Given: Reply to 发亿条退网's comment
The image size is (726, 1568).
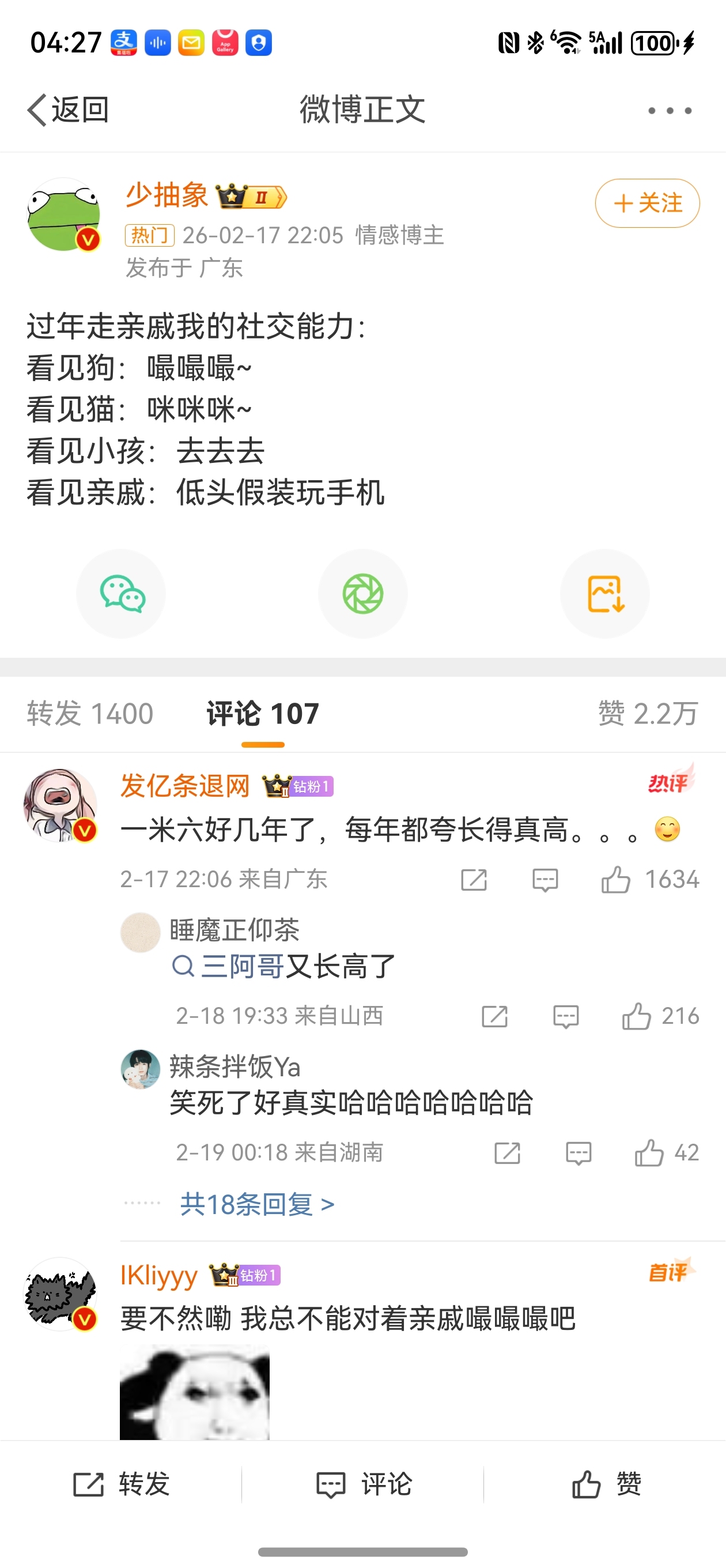Looking at the screenshot, I should (544, 880).
